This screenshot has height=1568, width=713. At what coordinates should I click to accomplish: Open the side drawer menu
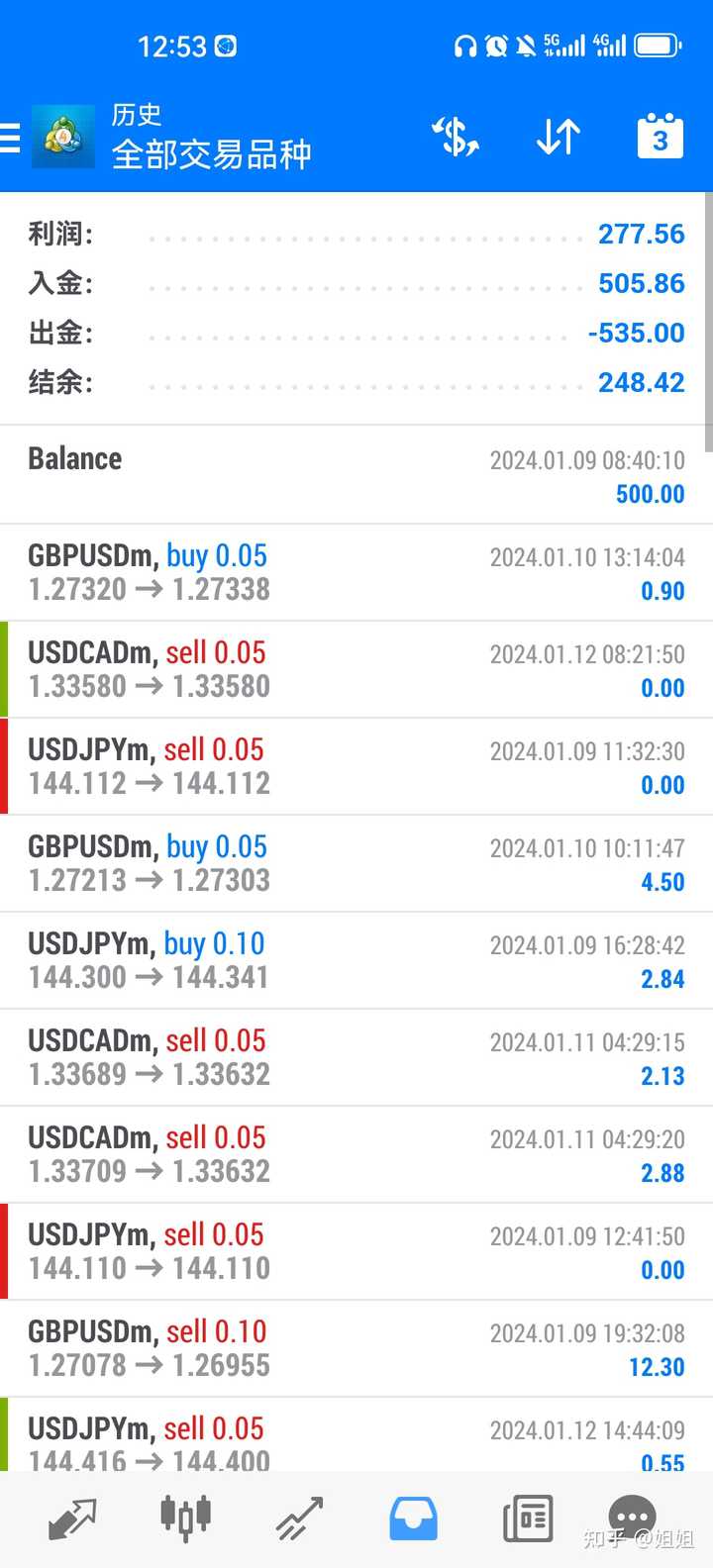point(10,138)
